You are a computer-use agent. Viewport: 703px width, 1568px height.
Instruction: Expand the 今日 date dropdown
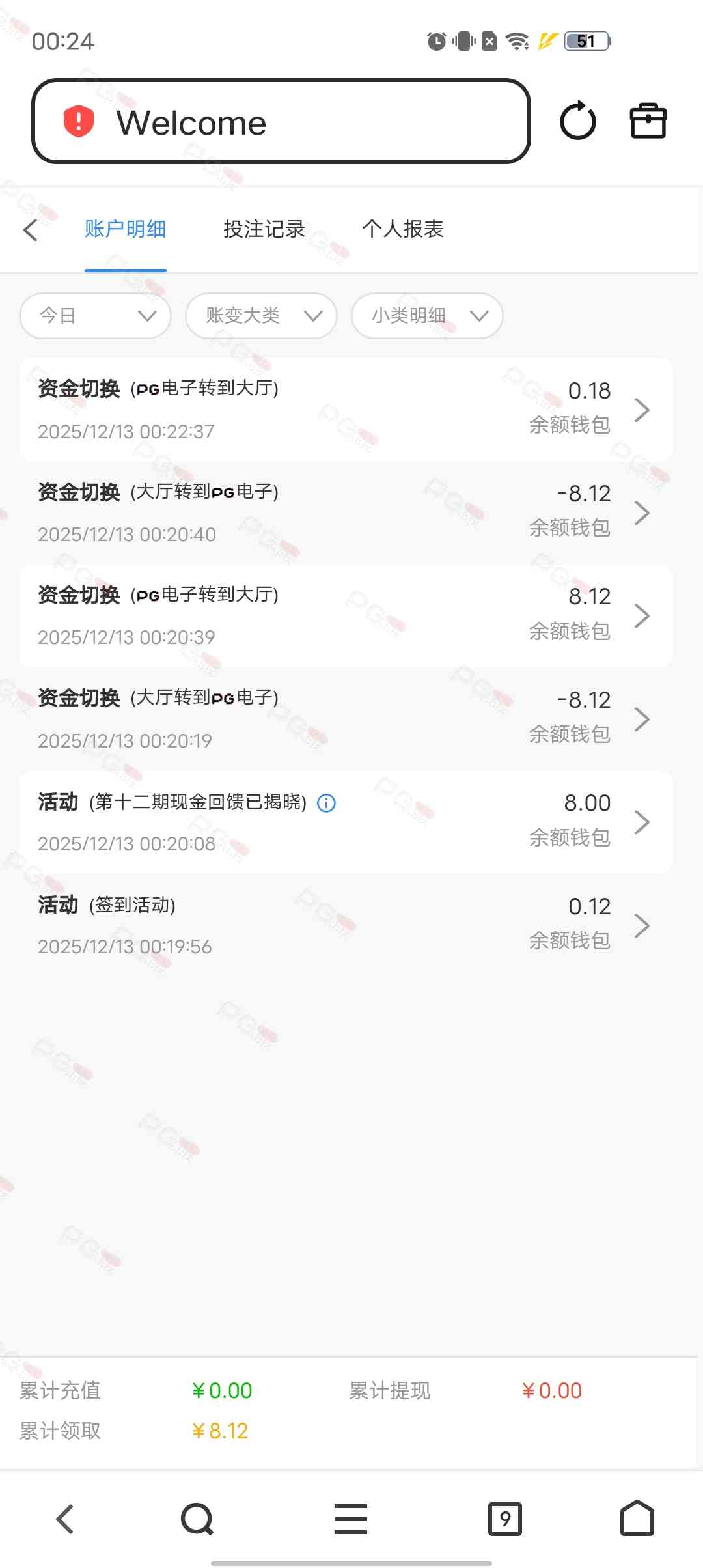click(96, 316)
